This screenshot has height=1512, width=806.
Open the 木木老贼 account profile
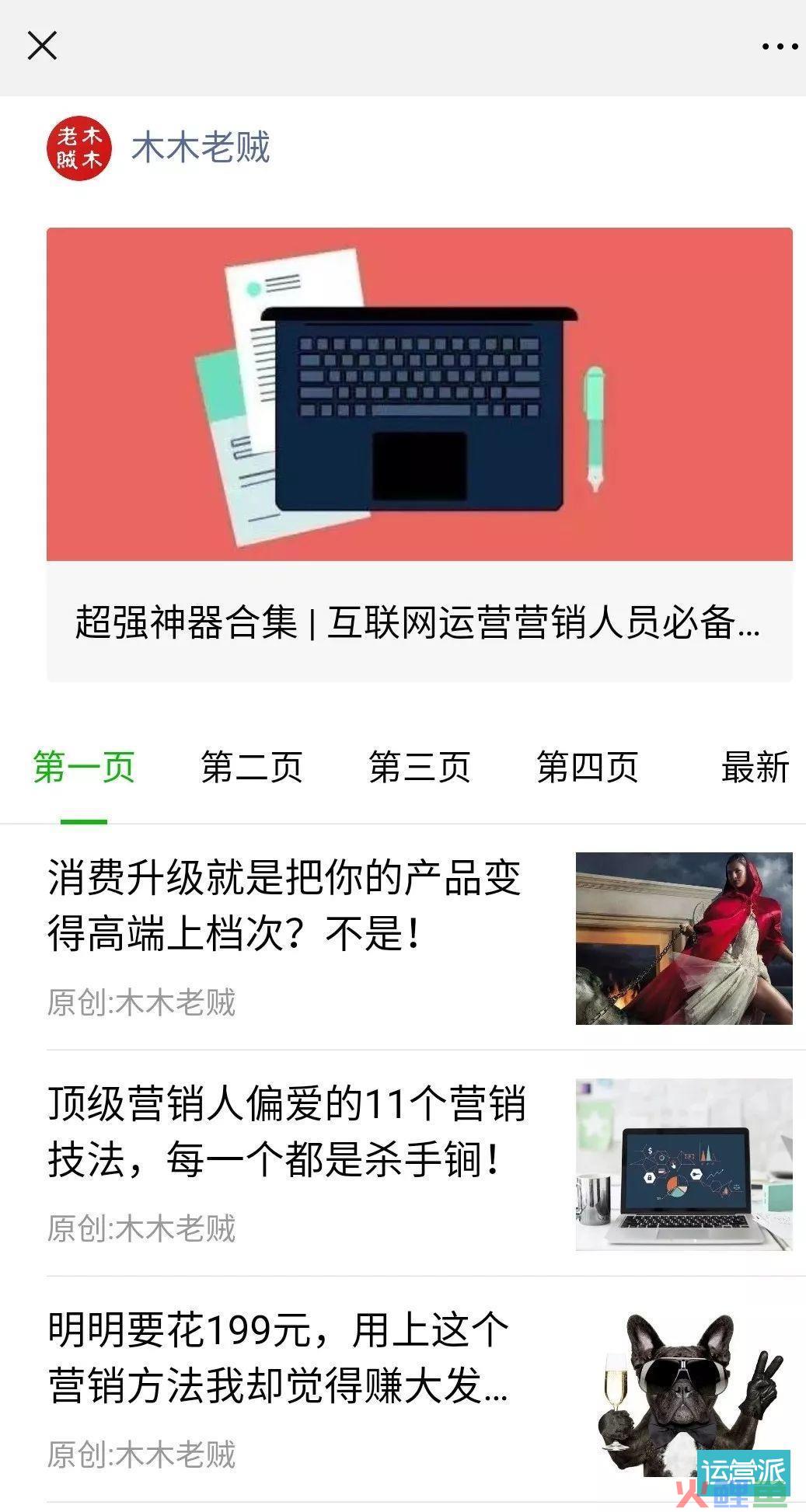pos(199,148)
